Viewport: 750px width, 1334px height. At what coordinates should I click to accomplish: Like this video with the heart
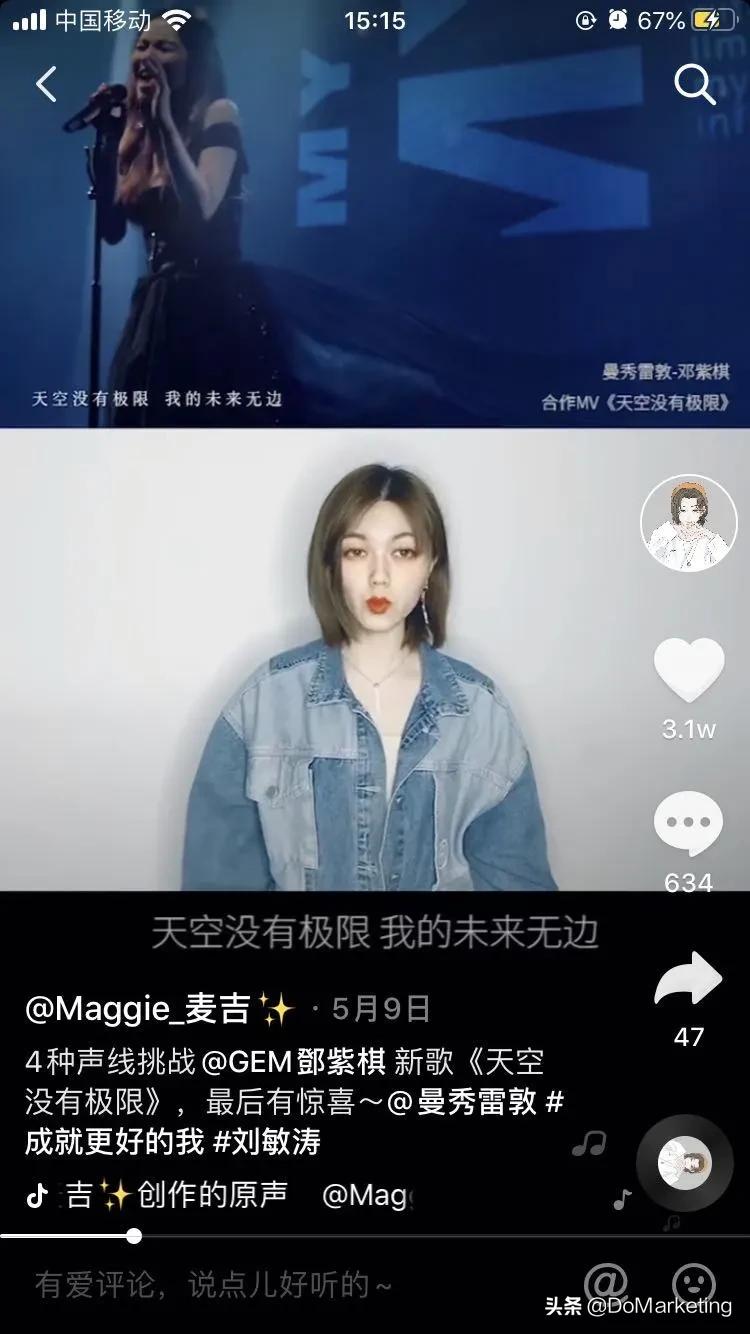pos(688,669)
